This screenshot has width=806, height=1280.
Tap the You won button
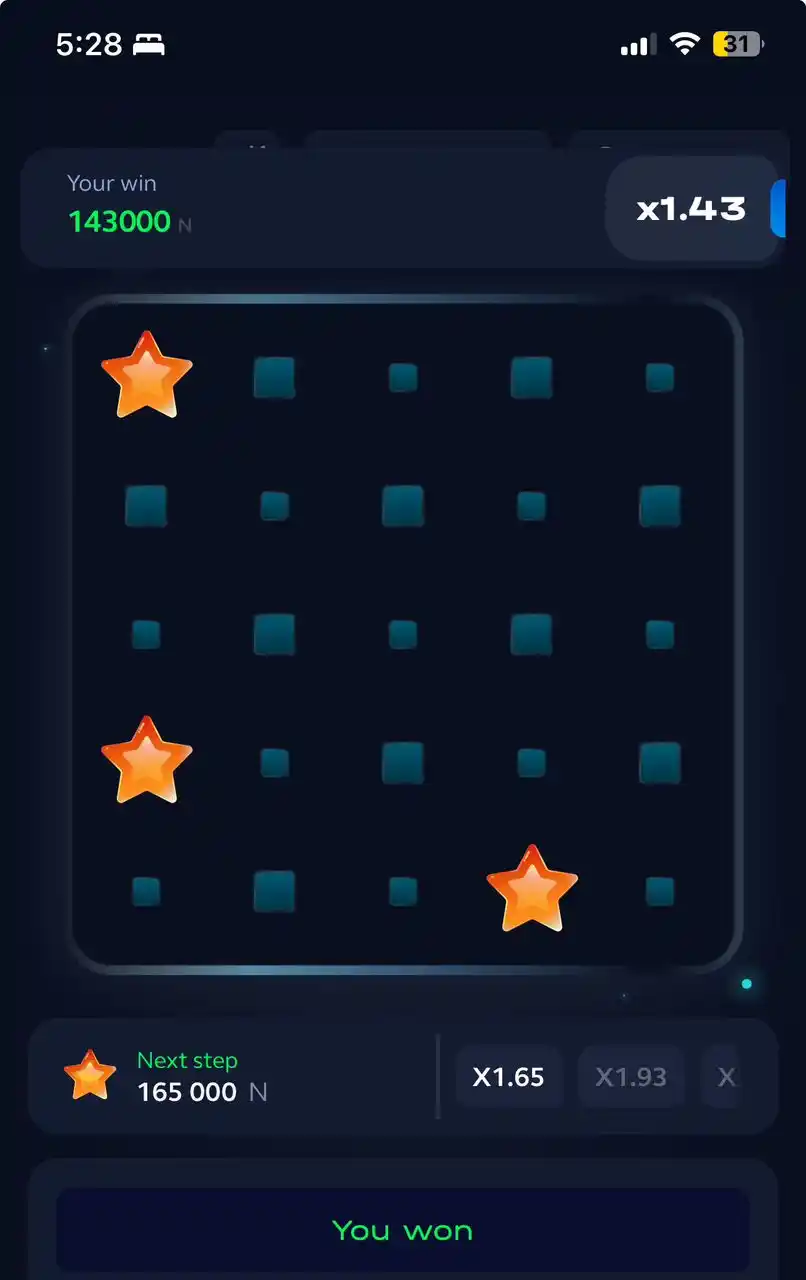coord(402,1230)
